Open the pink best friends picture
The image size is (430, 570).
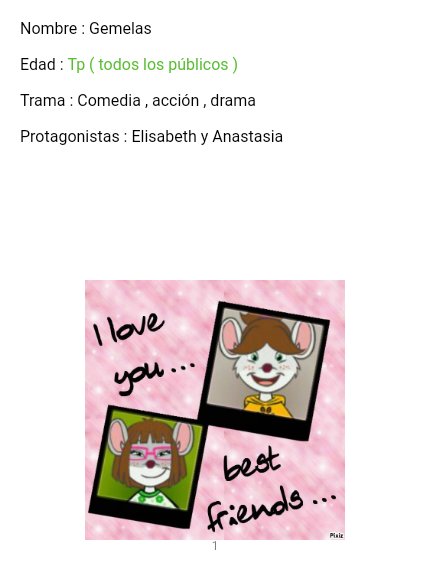(215, 410)
